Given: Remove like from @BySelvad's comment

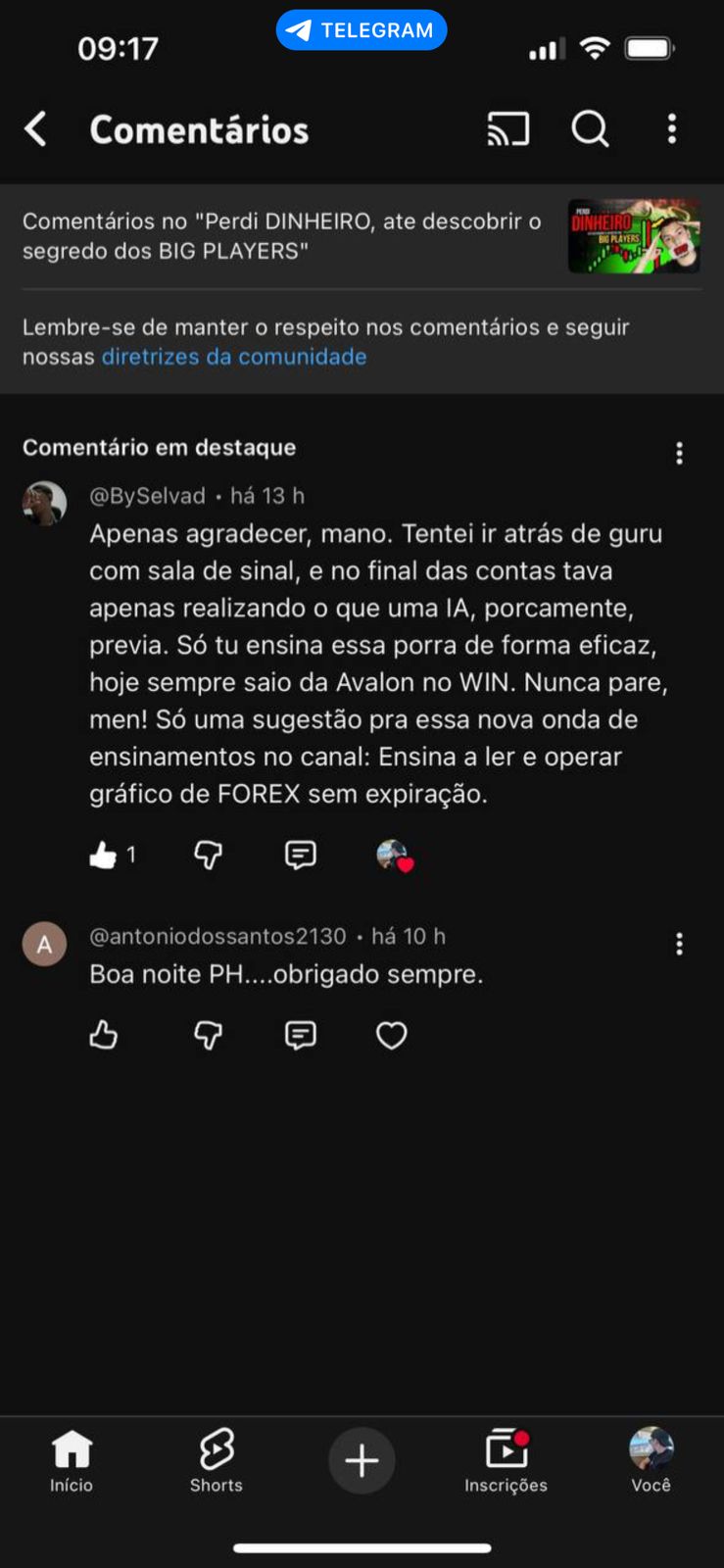Looking at the screenshot, I should (104, 856).
